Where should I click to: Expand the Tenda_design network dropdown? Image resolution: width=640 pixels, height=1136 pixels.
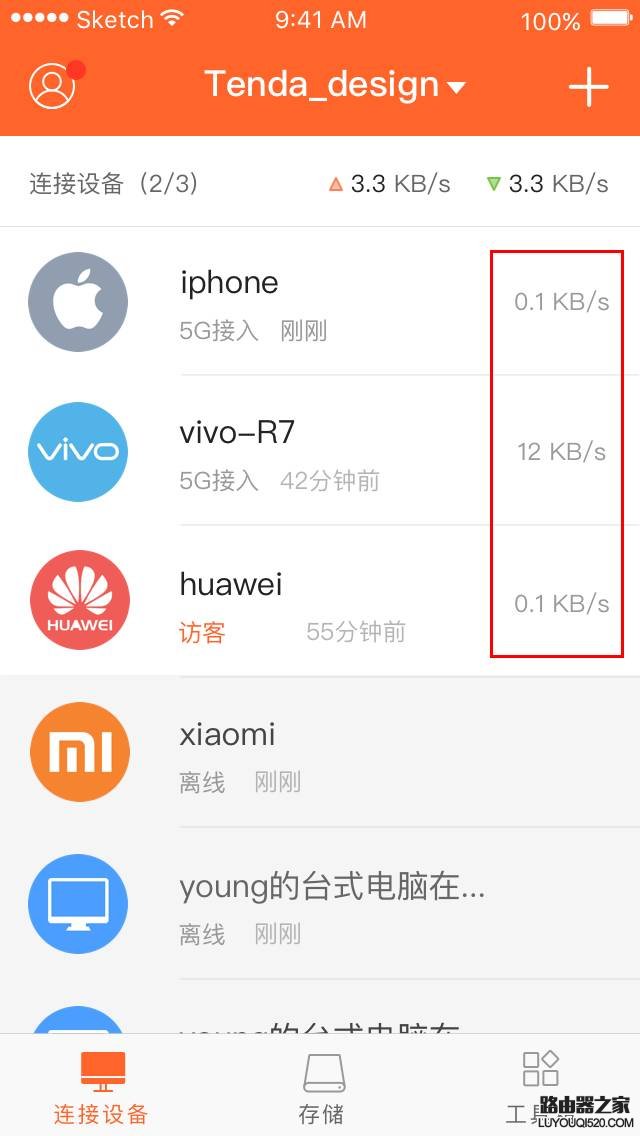click(x=334, y=85)
